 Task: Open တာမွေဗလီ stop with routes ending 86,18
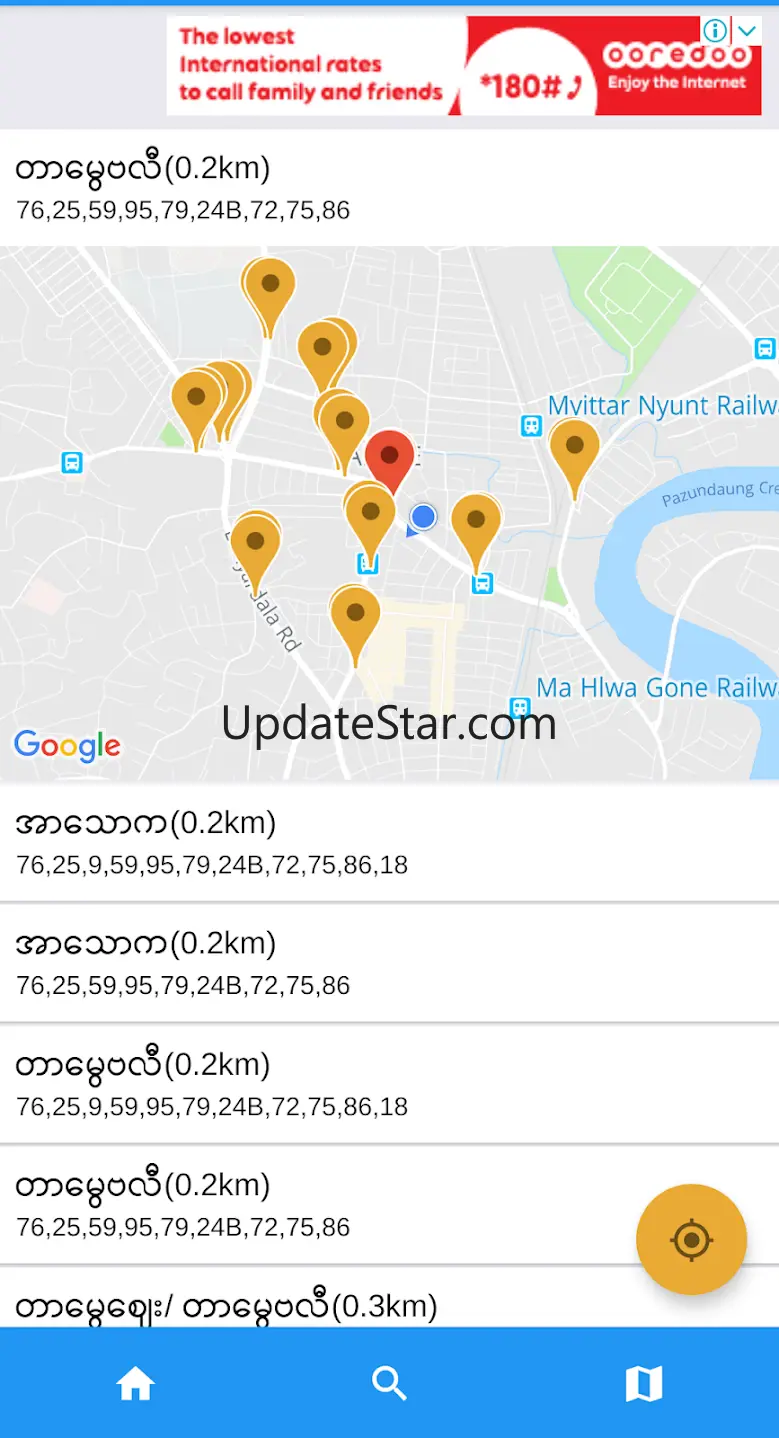pyautogui.click(x=389, y=1084)
